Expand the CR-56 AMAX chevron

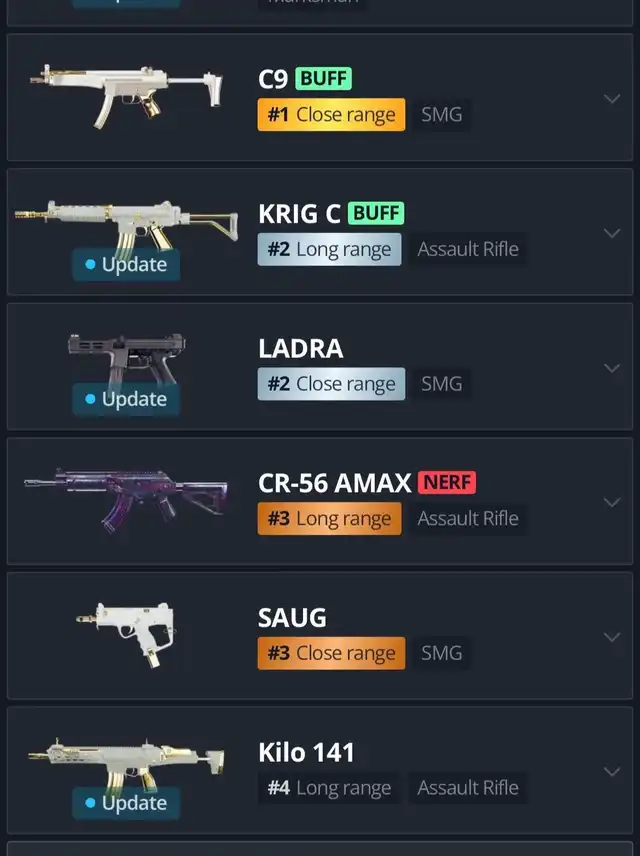612,502
